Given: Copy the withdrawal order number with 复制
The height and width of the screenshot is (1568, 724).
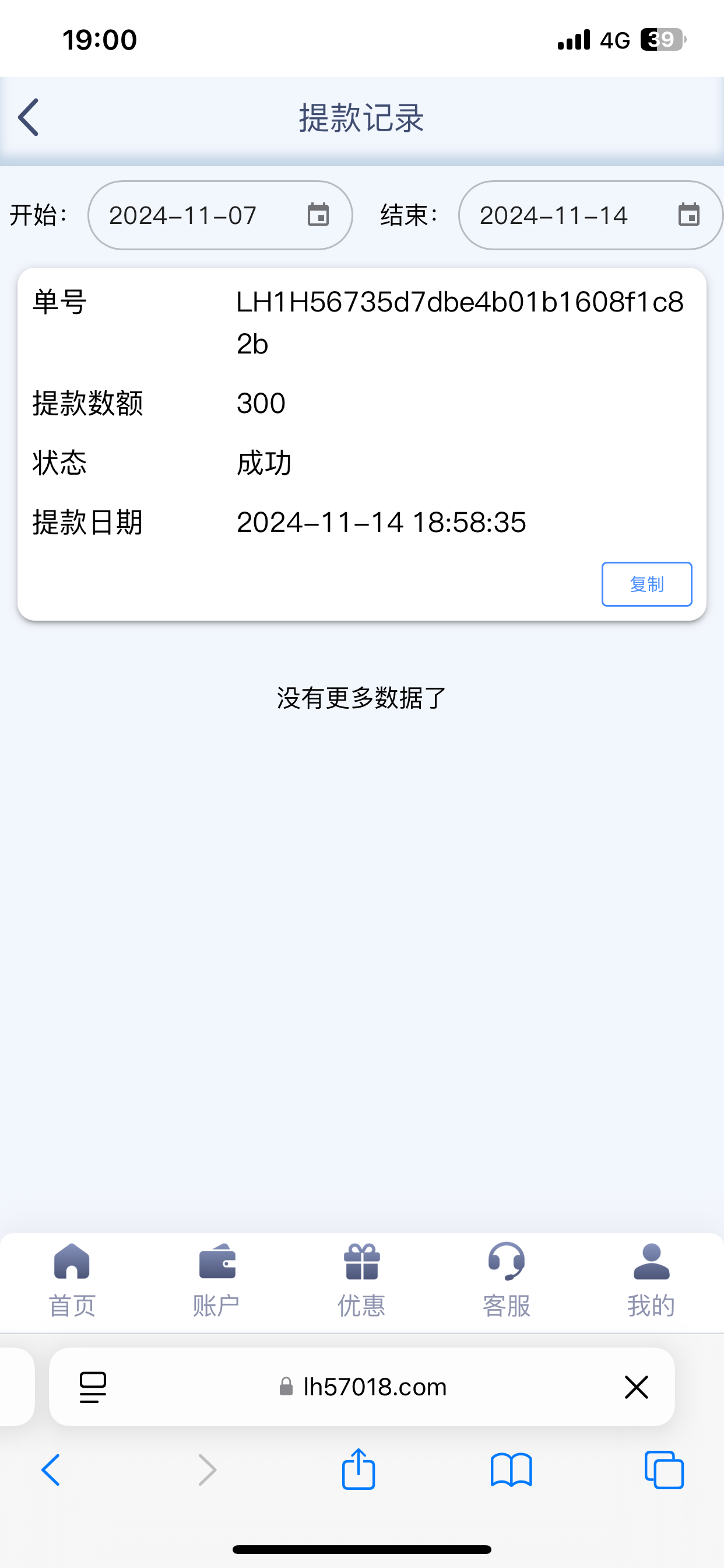Looking at the screenshot, I should (x=646, y=584).
